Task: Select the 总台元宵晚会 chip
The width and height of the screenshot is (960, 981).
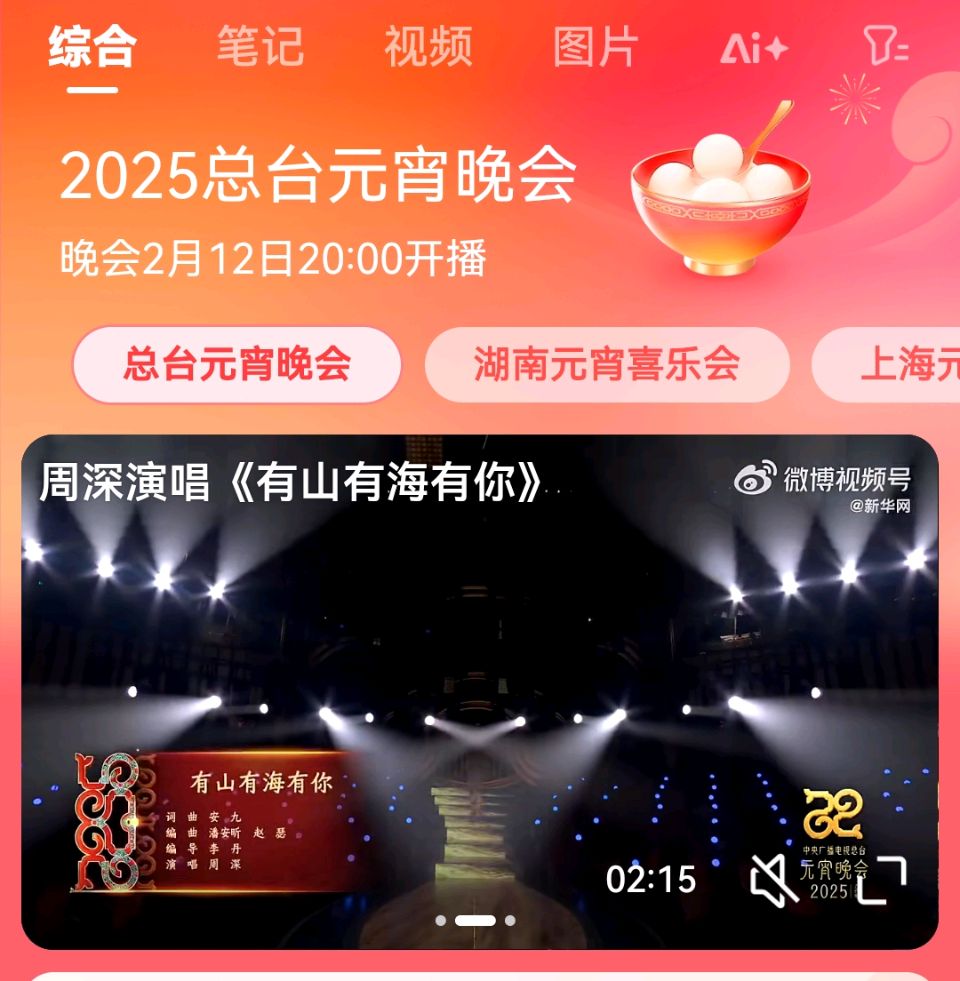Action: tap(237, 365)
